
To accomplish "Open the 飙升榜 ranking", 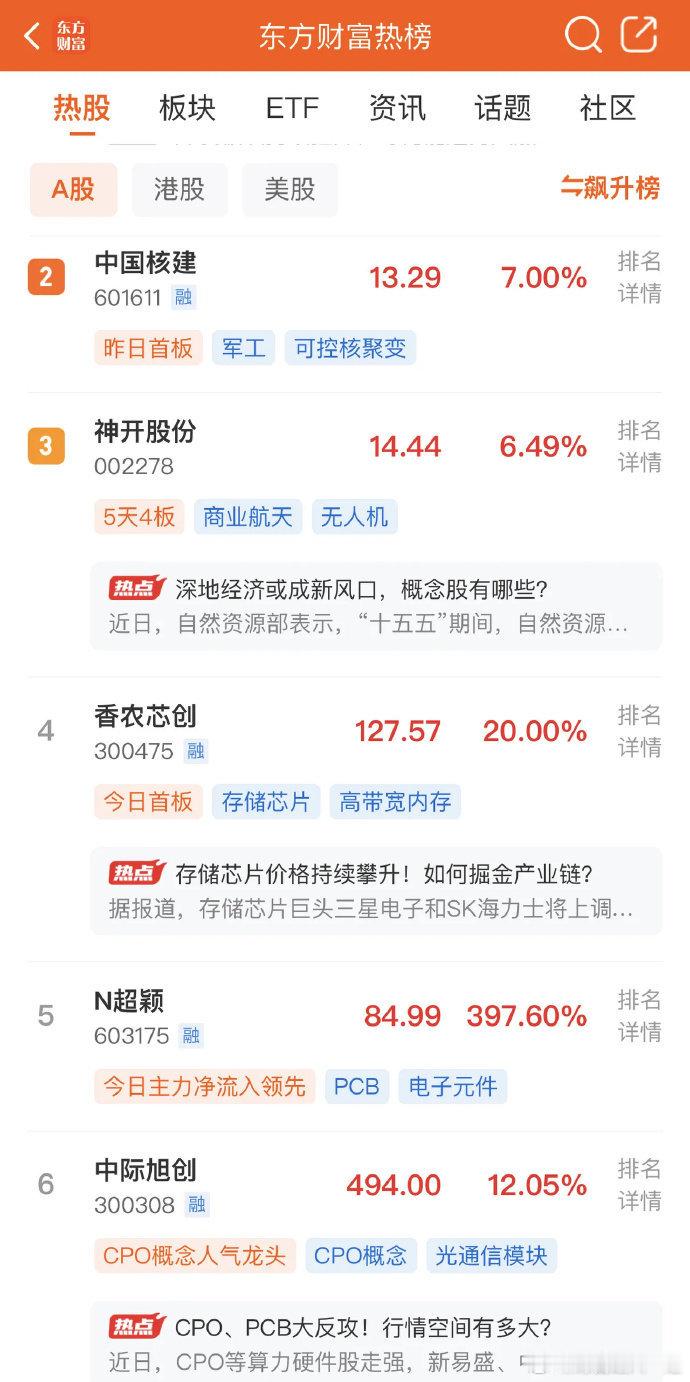I will pyautogui.click(x=610, y=188).
